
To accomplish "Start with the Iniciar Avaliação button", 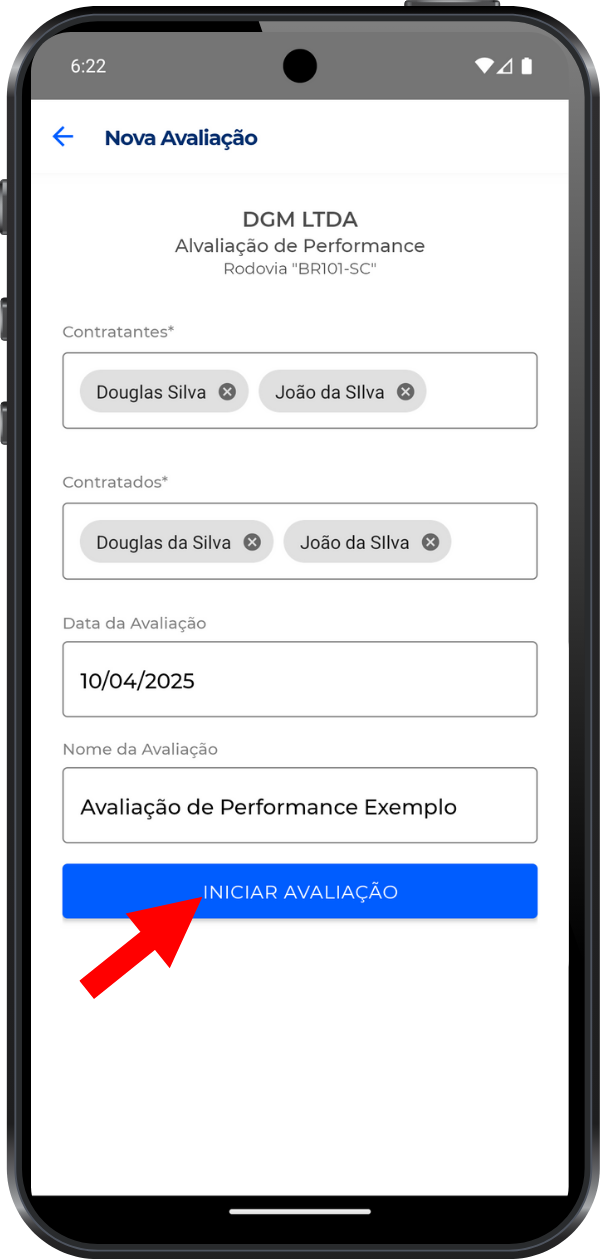I will point(299,892).
